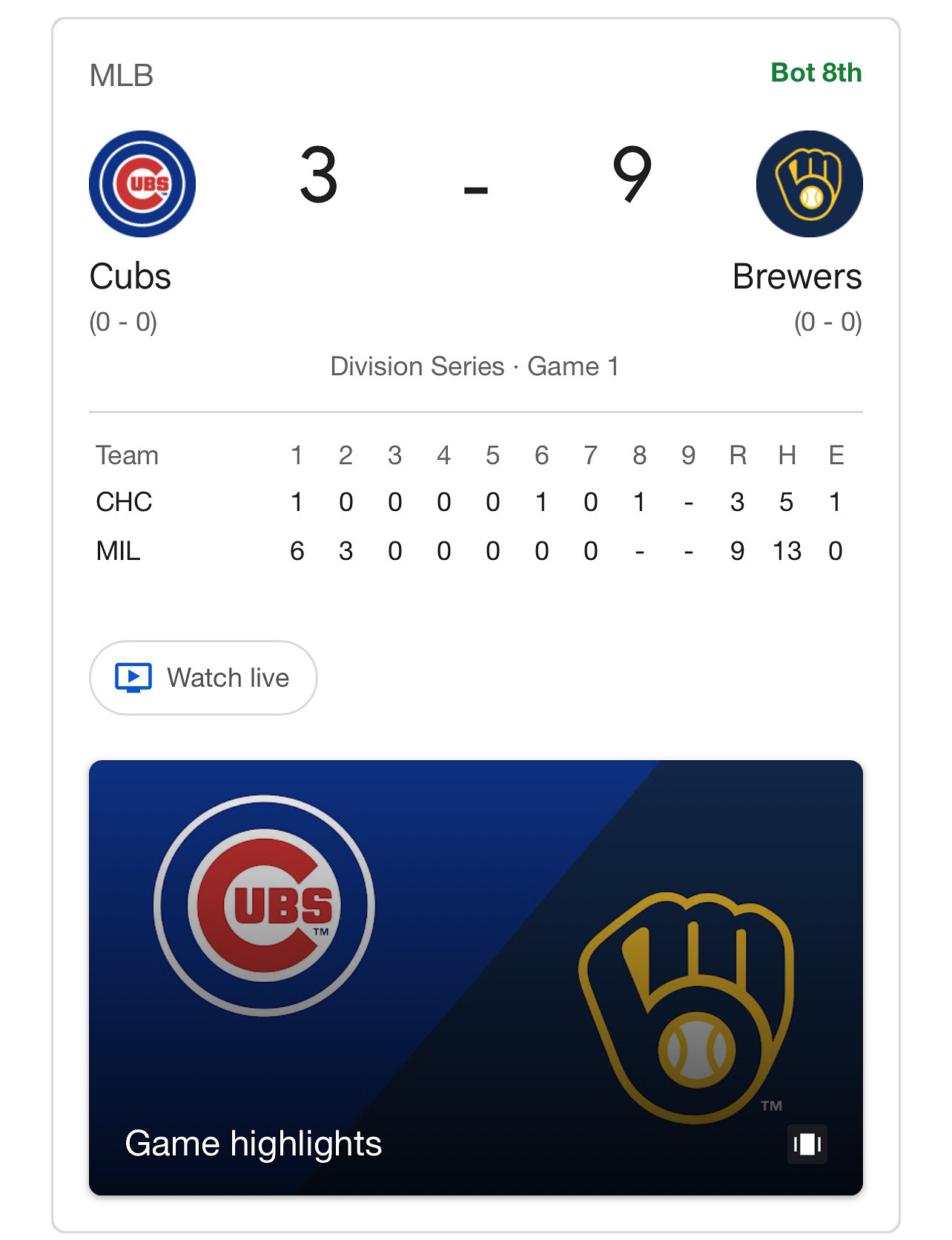
Task: Tap the Watch live button
Action: click(x=203, y=678)
